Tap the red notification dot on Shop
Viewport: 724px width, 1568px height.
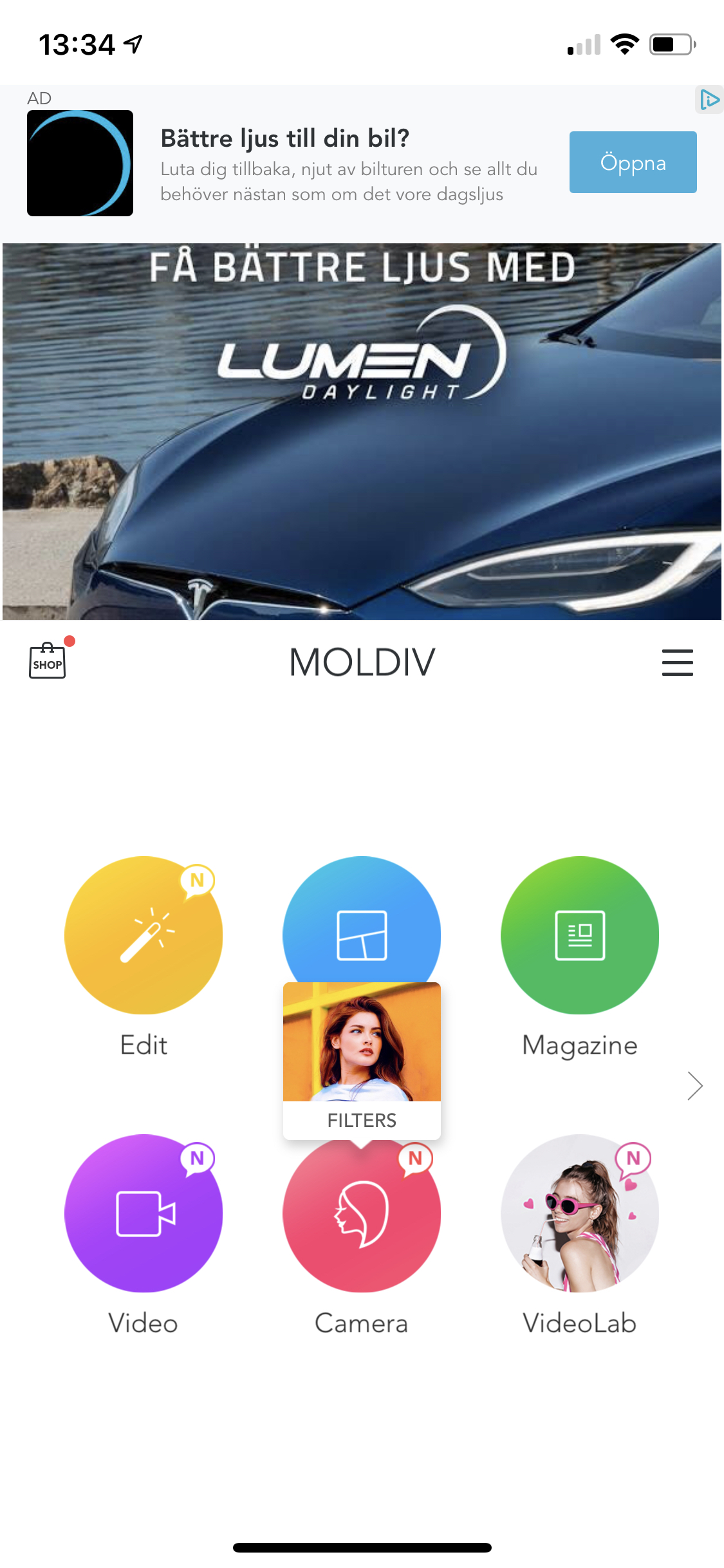point(70,641)
